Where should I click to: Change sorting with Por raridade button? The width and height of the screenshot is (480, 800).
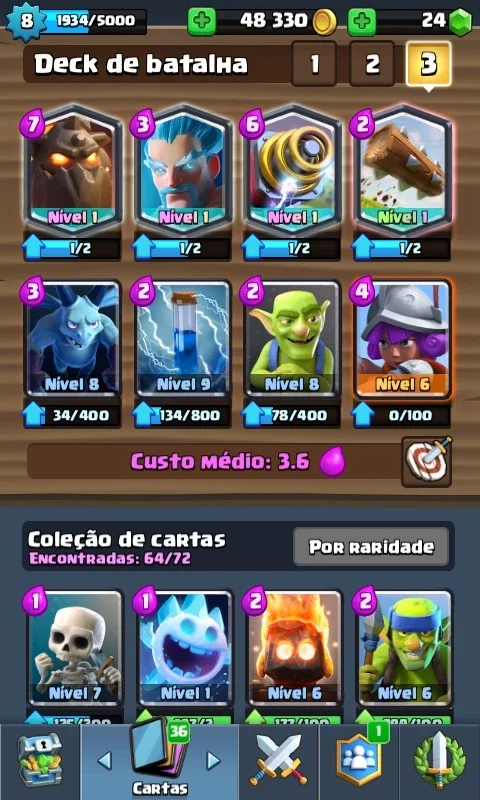click(371, 547)
